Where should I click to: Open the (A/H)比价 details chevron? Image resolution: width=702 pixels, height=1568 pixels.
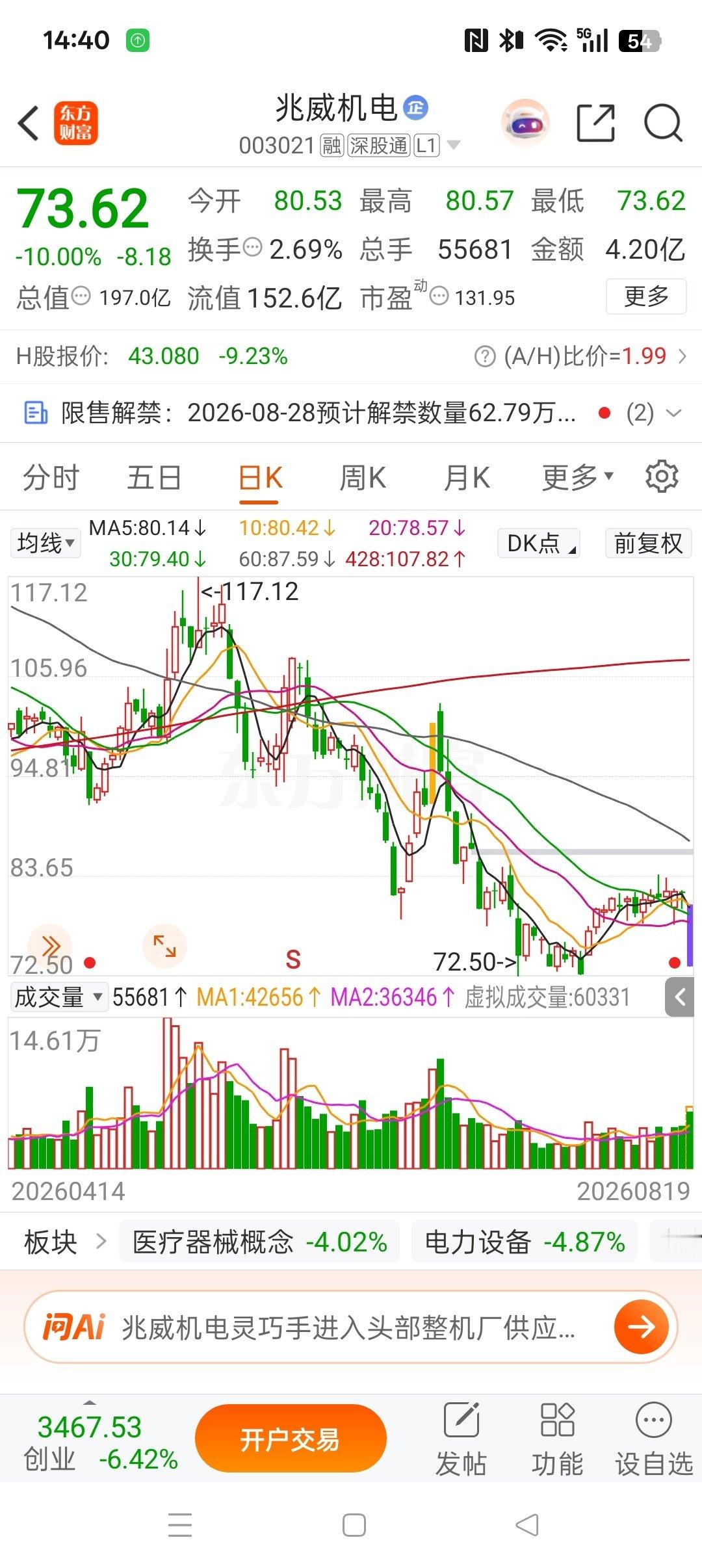point(682,356)
